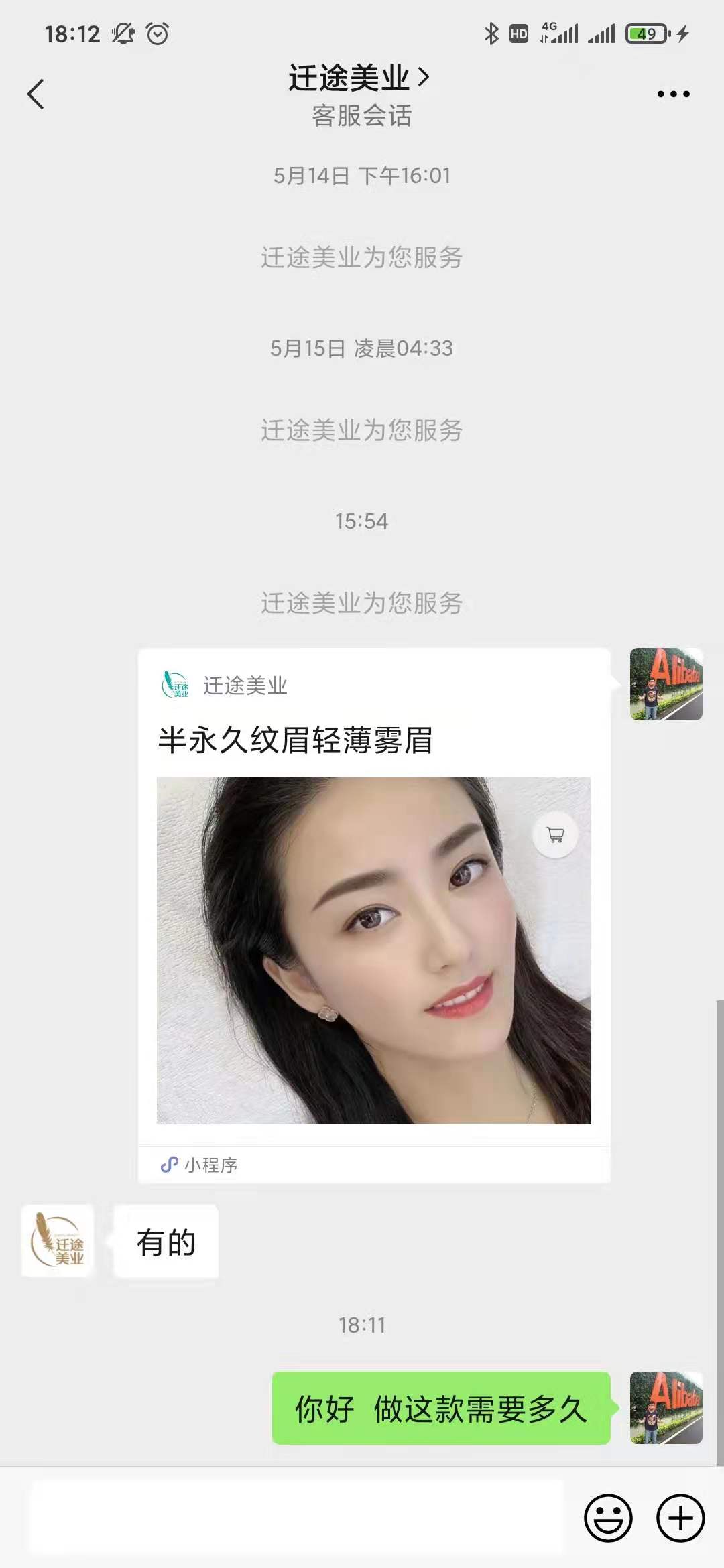
Task: Go back from the chat
Action: (36, 94)
